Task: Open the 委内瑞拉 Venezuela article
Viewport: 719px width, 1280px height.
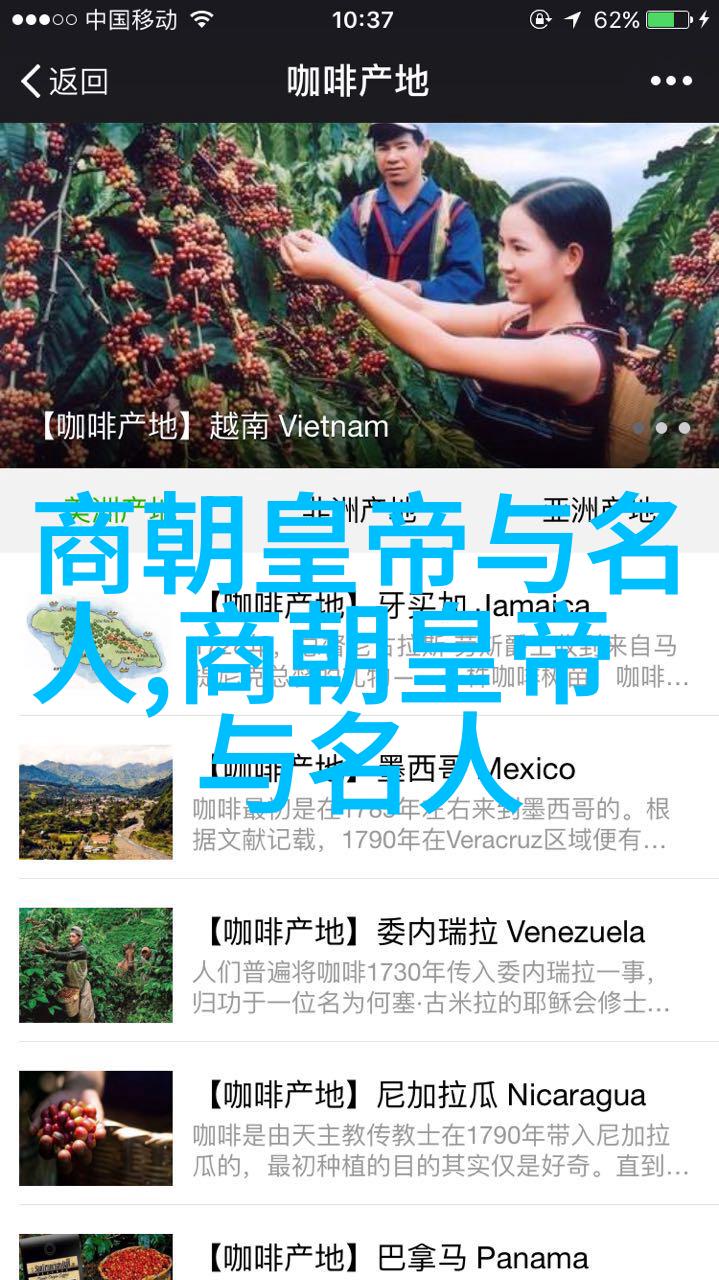Action: tap(360, 960)
